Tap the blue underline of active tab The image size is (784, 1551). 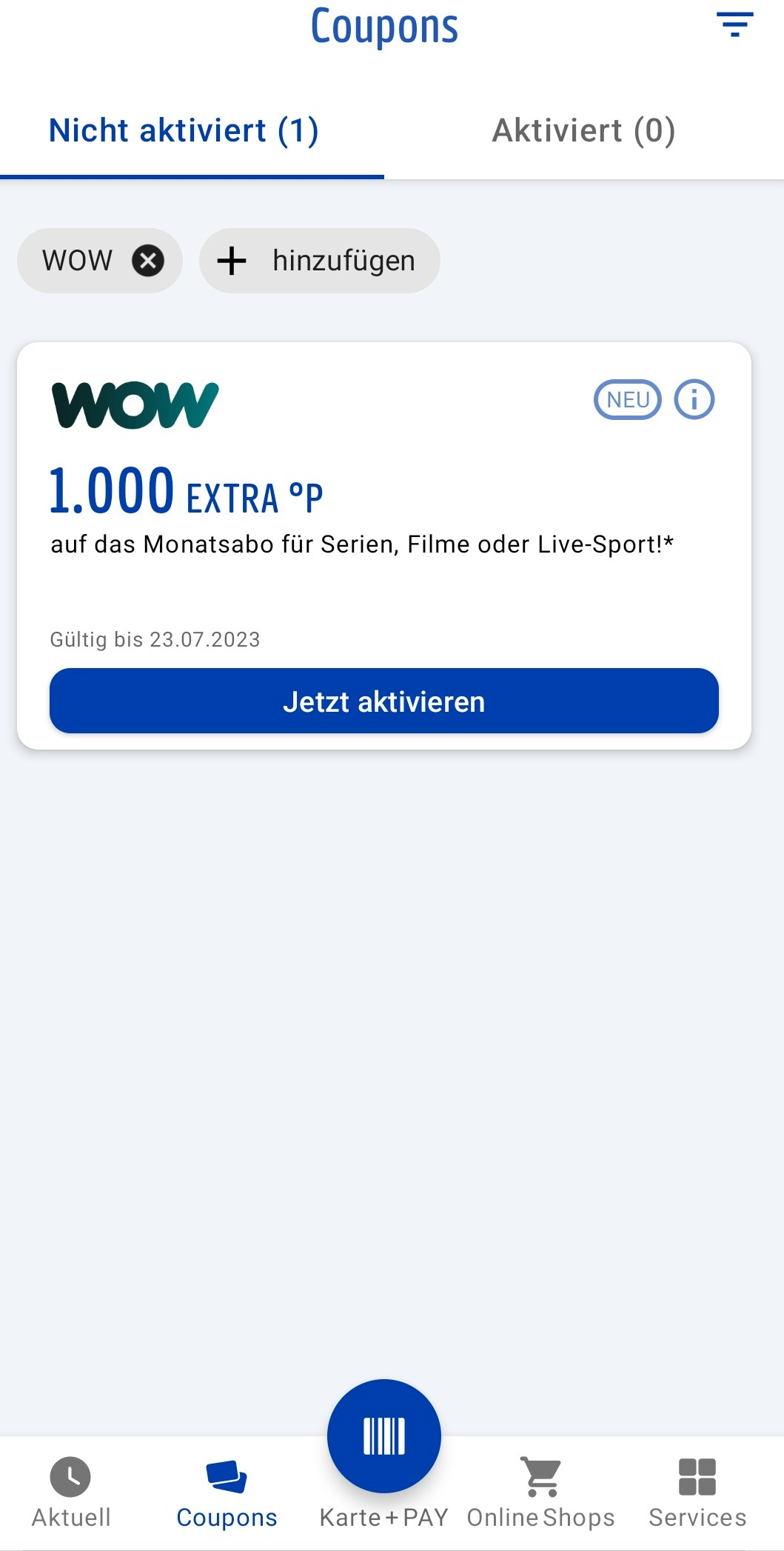coord(192,175)
